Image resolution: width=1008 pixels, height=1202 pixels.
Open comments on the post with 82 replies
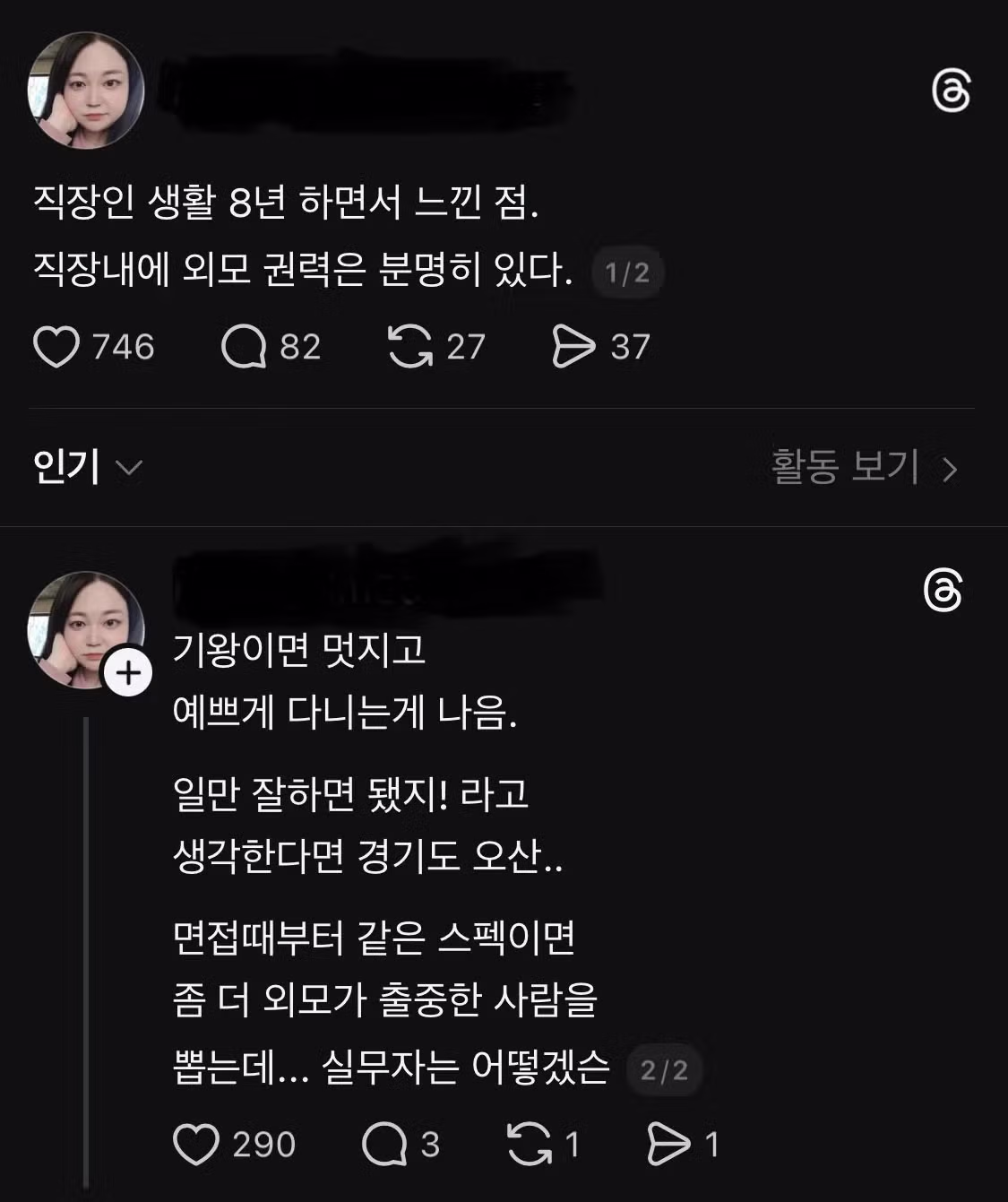pos(244,347)
